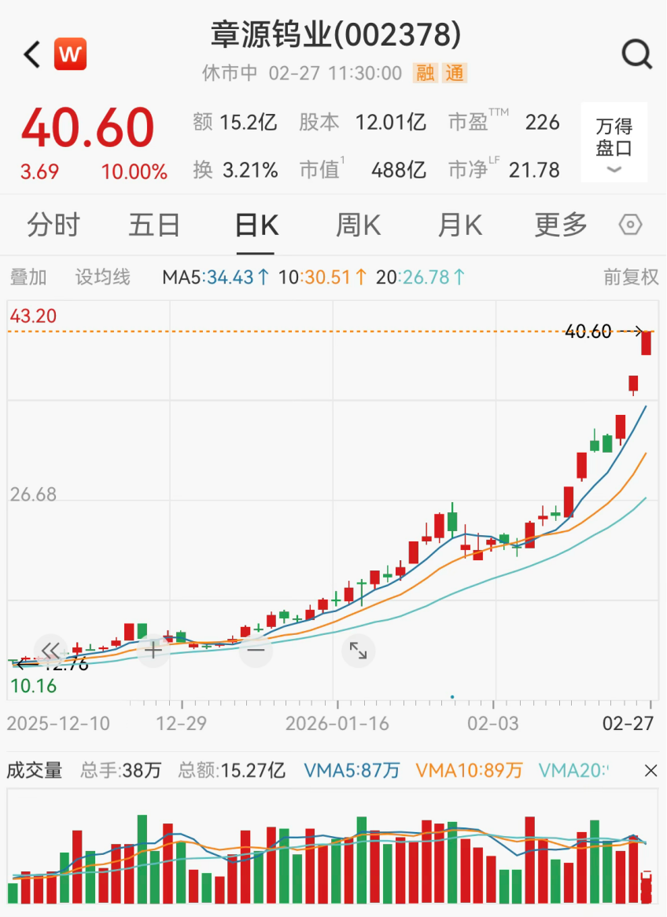This screenshot has width=667, height=917.
Task: Expand the 万得盘口 panel
Action: [x=614, y=146]
